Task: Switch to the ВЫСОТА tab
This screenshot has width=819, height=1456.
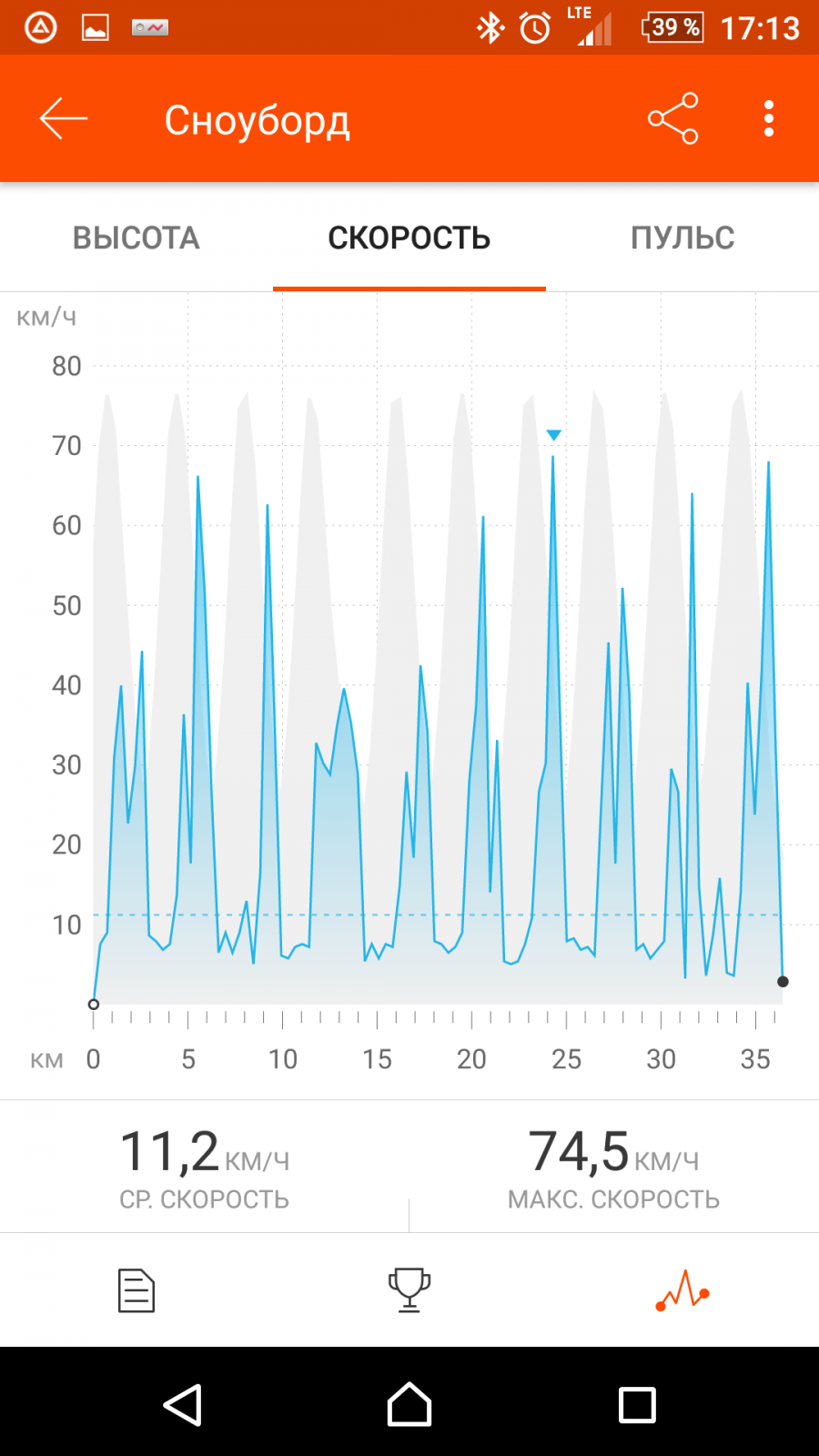Action: coord(136,238)
